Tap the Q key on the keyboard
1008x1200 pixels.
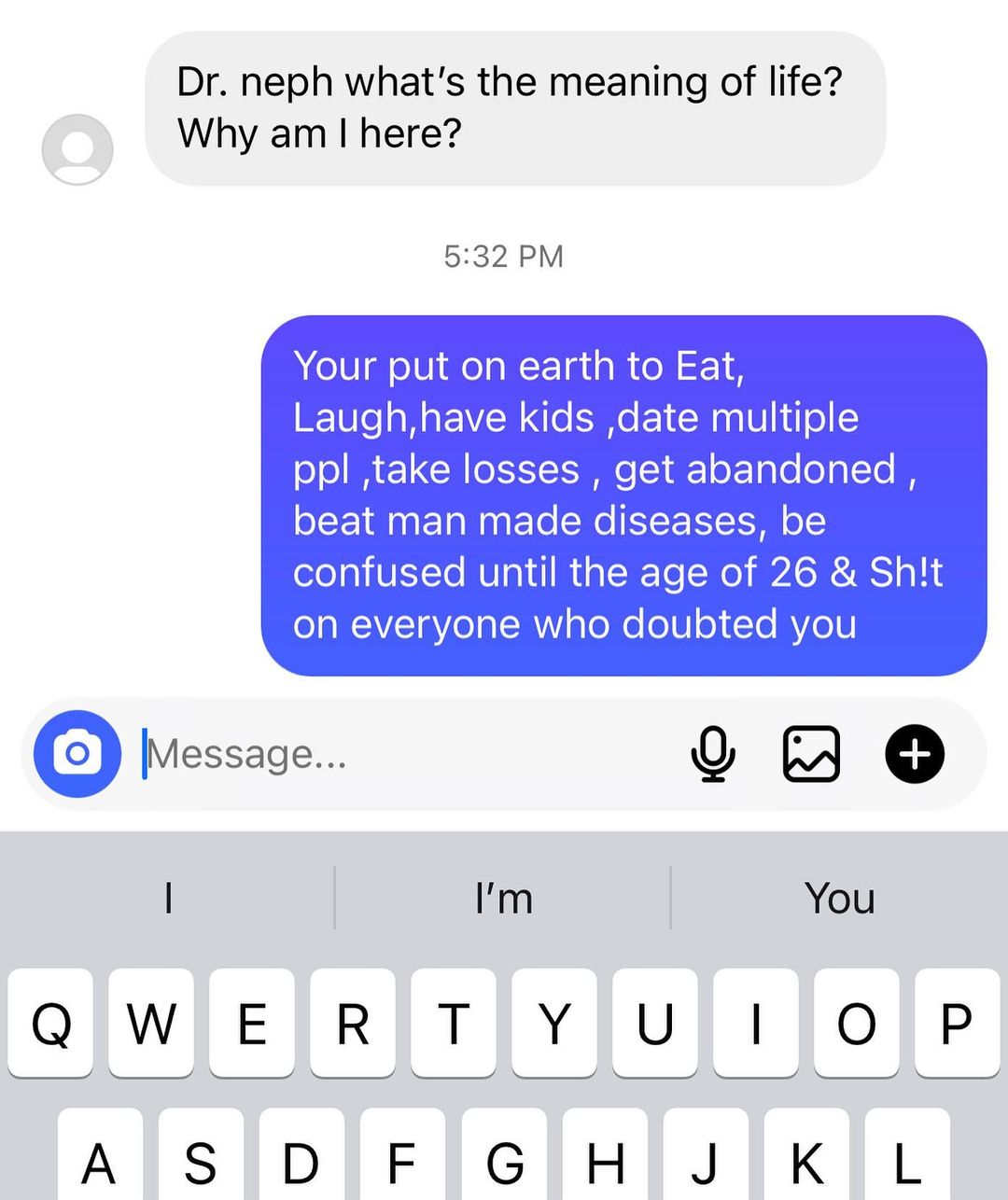click(x=50, y=1023)
